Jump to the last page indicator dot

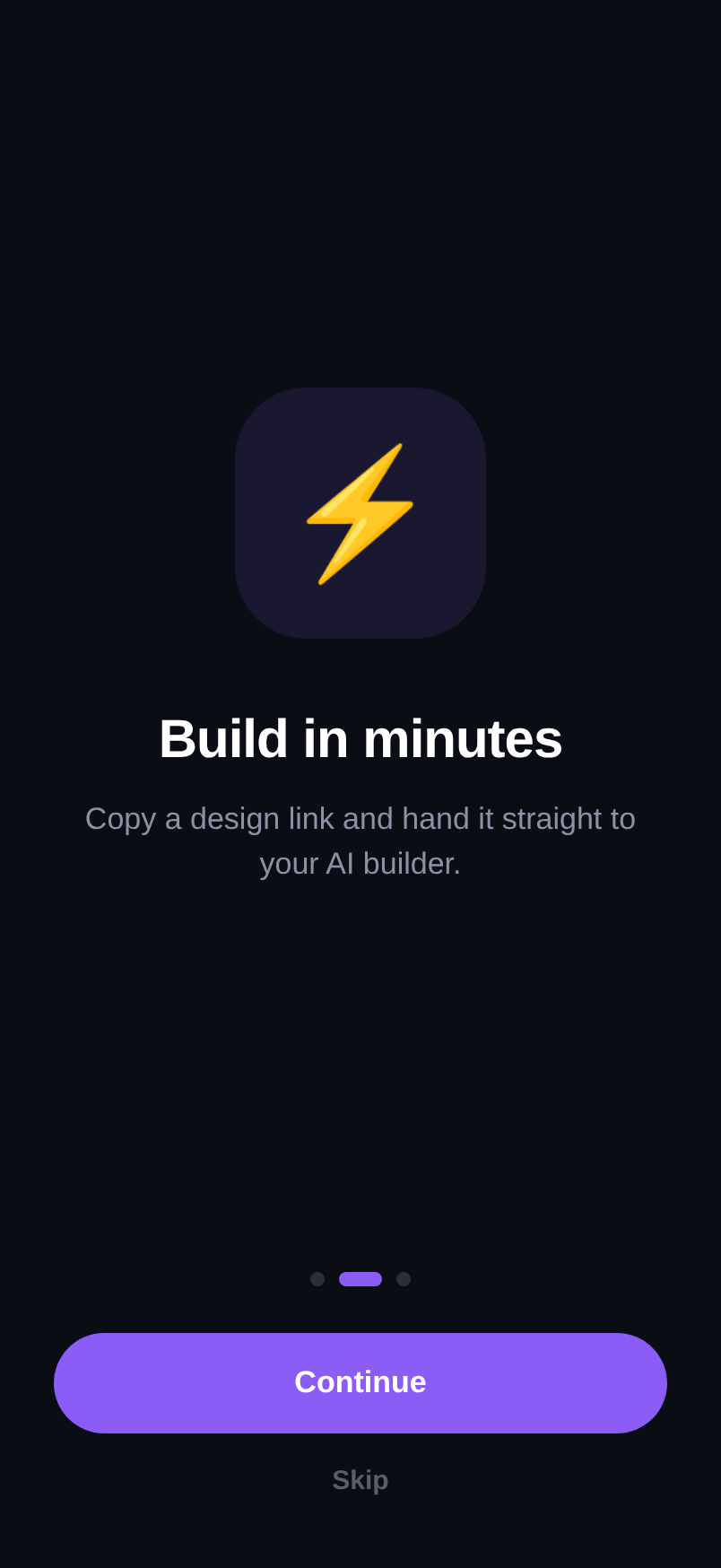click(404, 1279)
